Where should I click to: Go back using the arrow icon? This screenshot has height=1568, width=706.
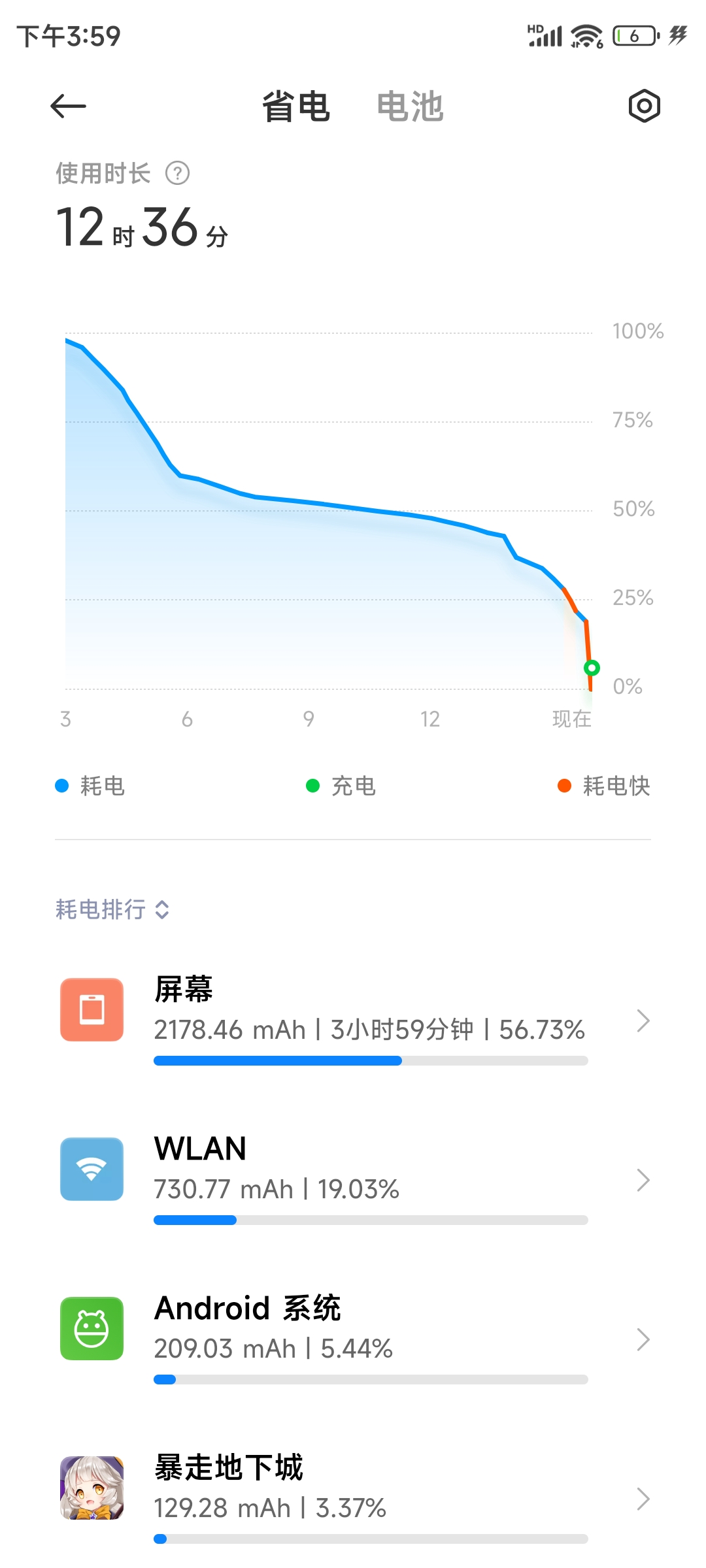[68, 106]
